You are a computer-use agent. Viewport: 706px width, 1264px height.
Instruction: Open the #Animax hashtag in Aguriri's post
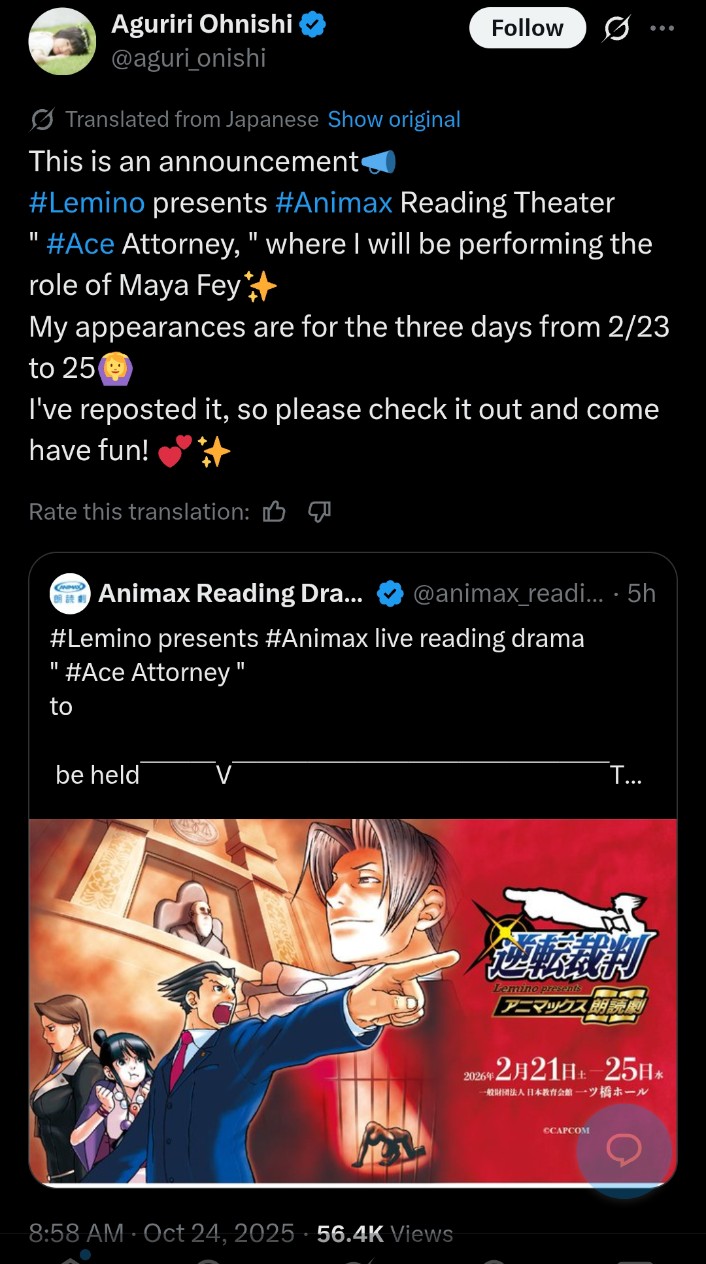point(333,203)
